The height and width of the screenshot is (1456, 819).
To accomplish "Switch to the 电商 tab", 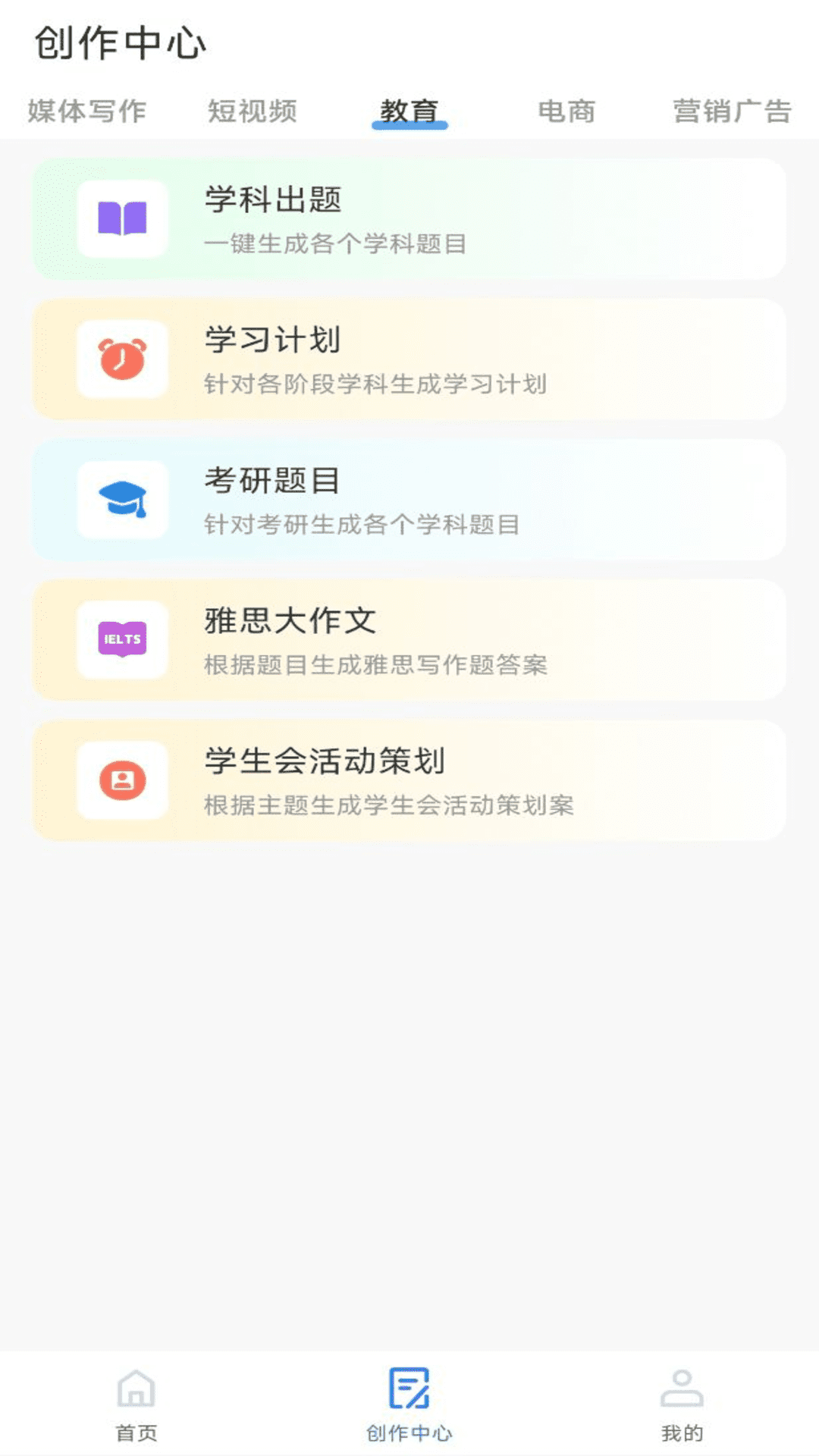I will [x=566, y=112].
